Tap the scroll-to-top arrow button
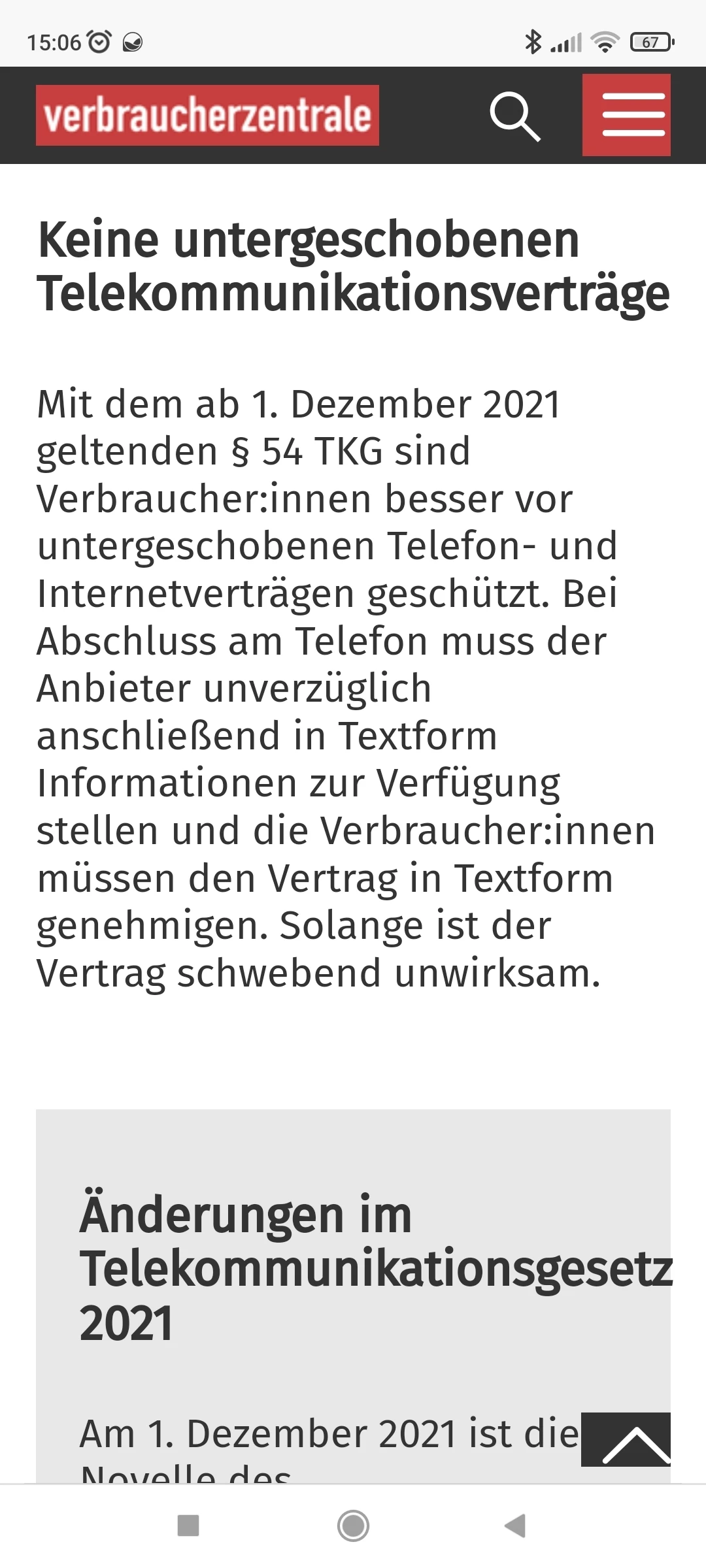Viewport: 706px width, 1568px height. (x=626, y=1439)
